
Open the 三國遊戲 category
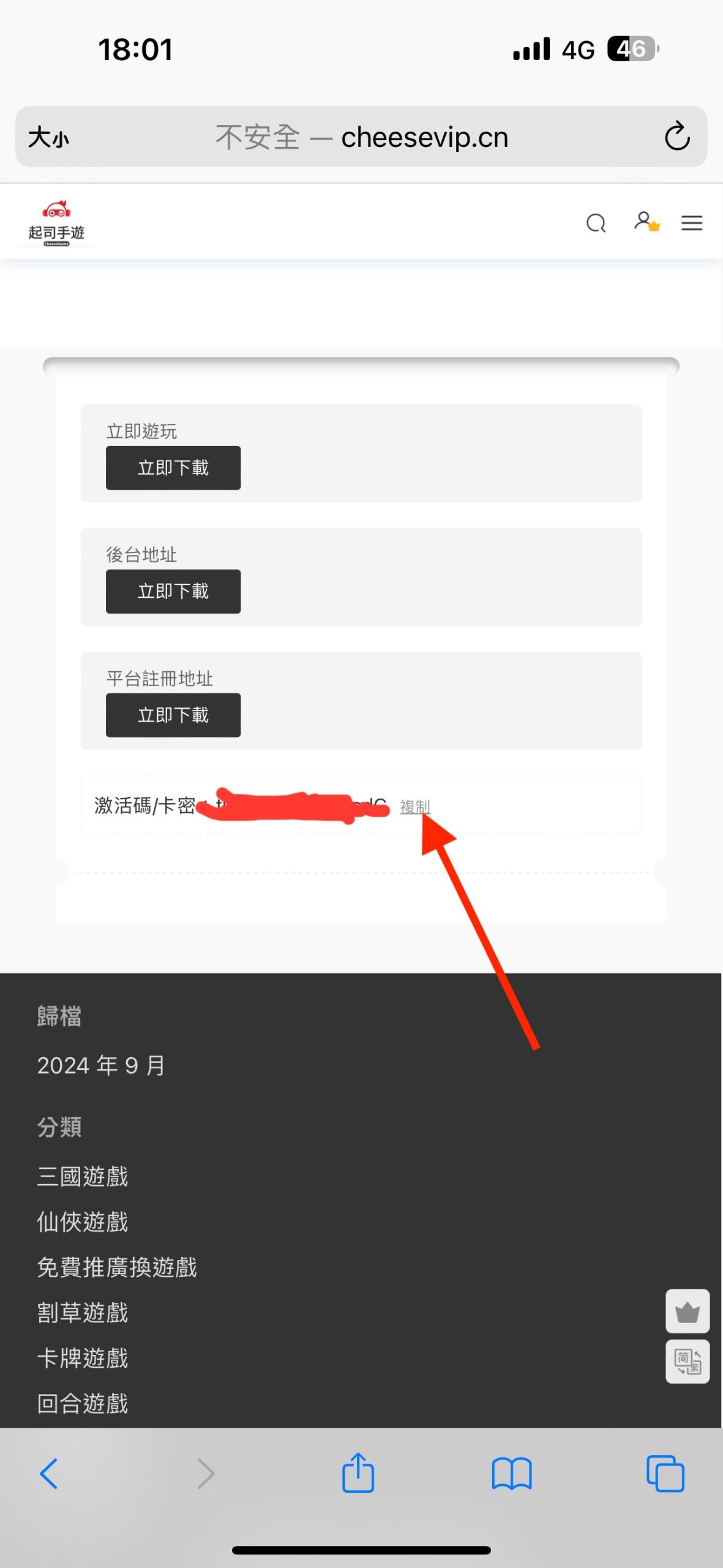point(83,1177)
